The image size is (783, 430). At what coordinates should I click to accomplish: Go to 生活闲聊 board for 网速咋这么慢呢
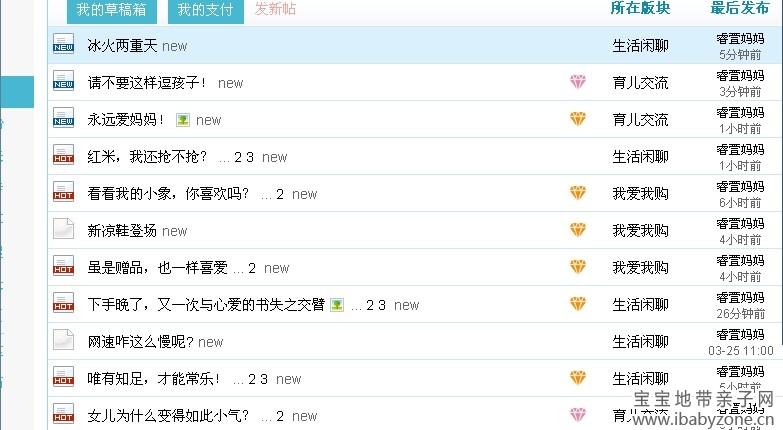pos(640,342)
